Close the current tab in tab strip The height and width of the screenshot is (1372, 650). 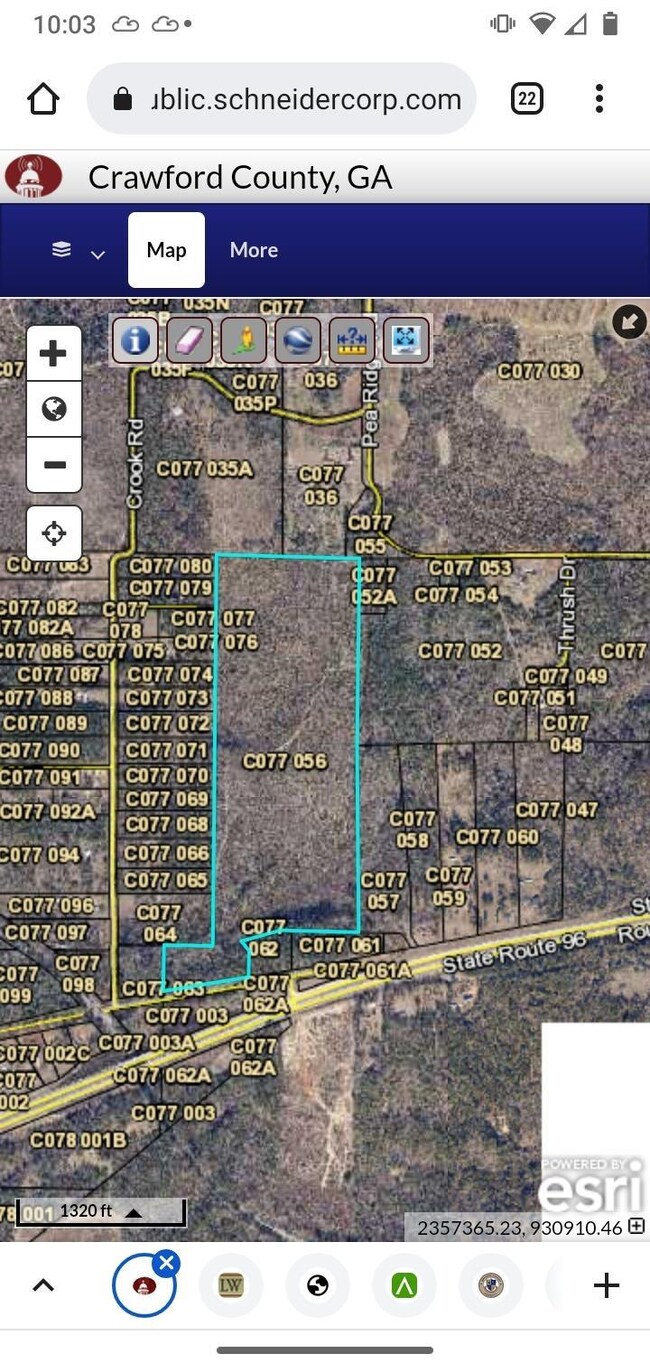coord(167,1262)
